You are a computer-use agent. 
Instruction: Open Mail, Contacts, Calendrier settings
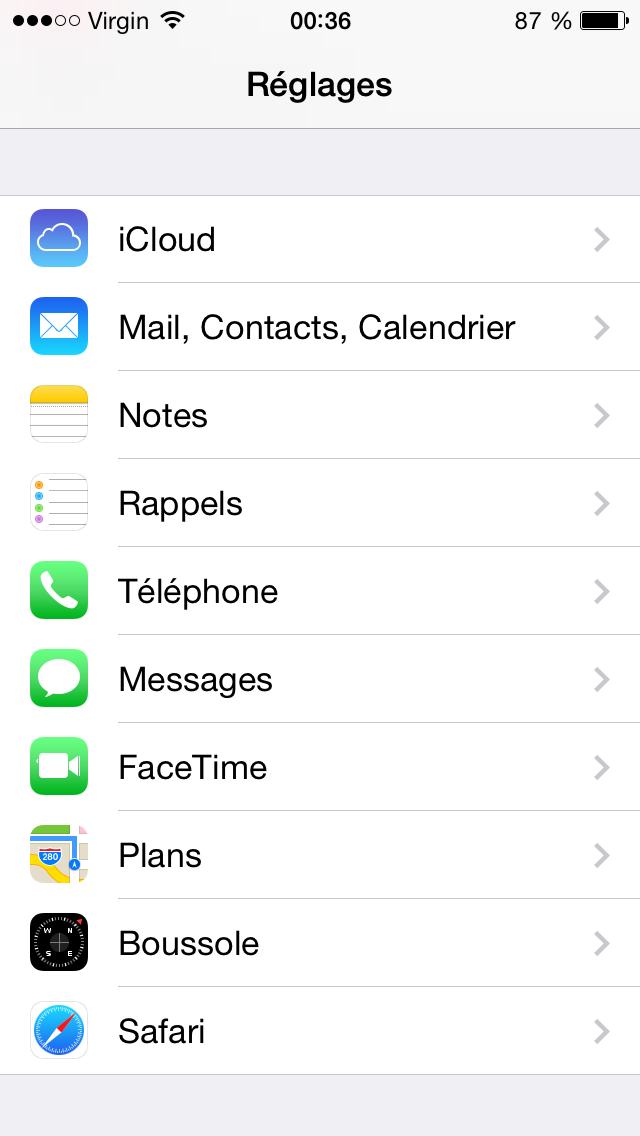tap(320, 327)
